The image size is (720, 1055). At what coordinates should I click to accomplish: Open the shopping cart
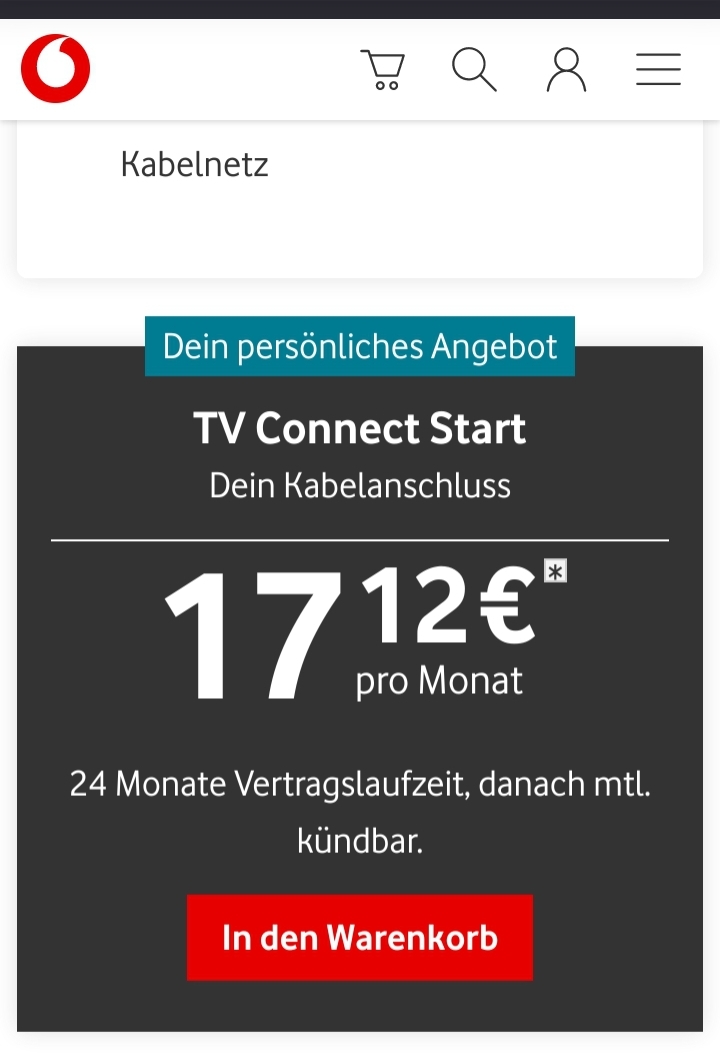click(x=383, y=70)
